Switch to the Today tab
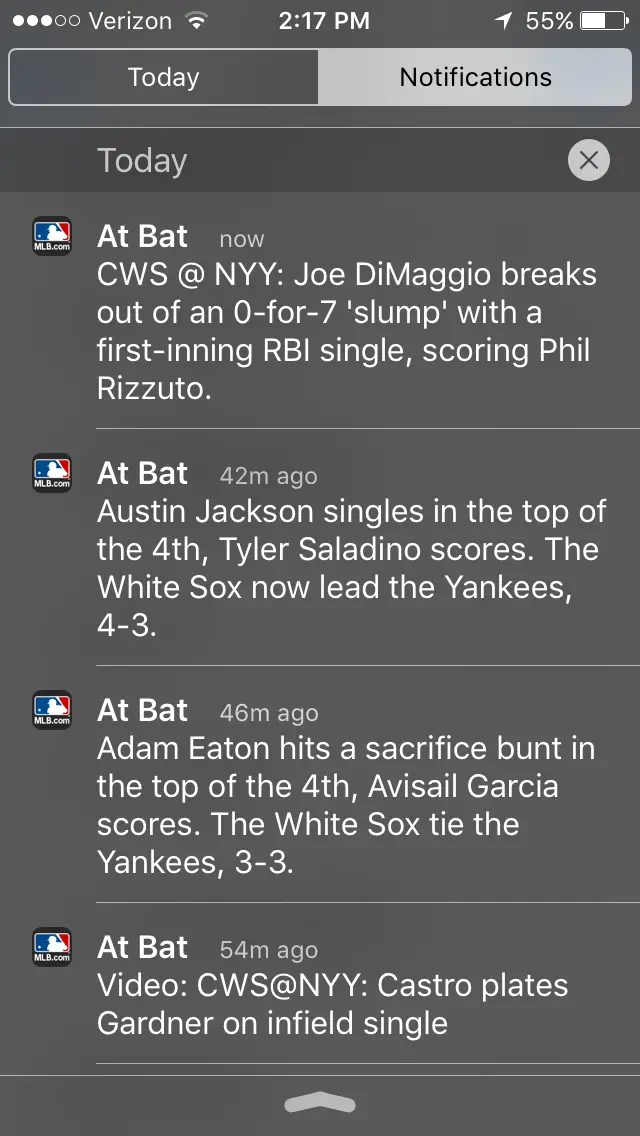 point(163,77)
